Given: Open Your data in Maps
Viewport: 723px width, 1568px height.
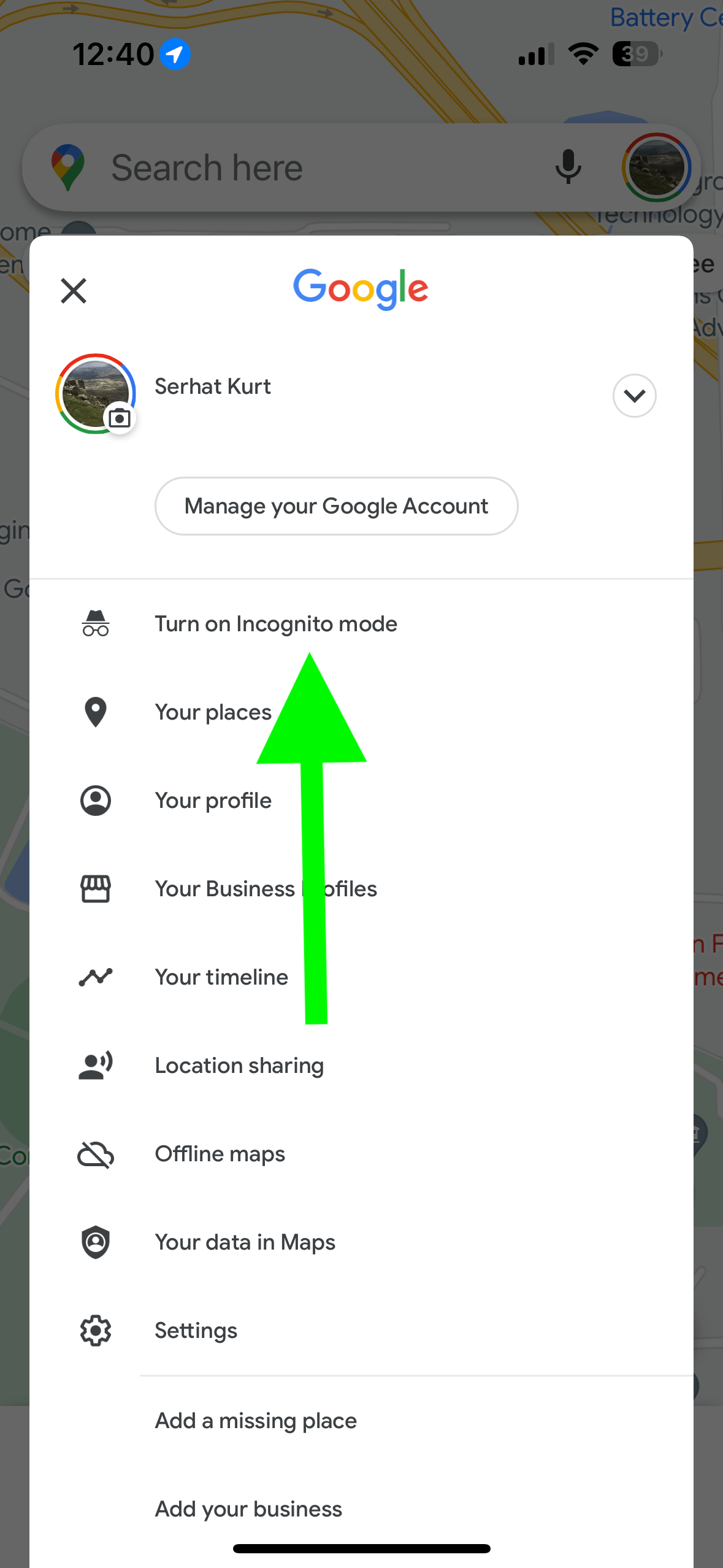Looking at the screenshot, I should click(x=361, y=1242).
